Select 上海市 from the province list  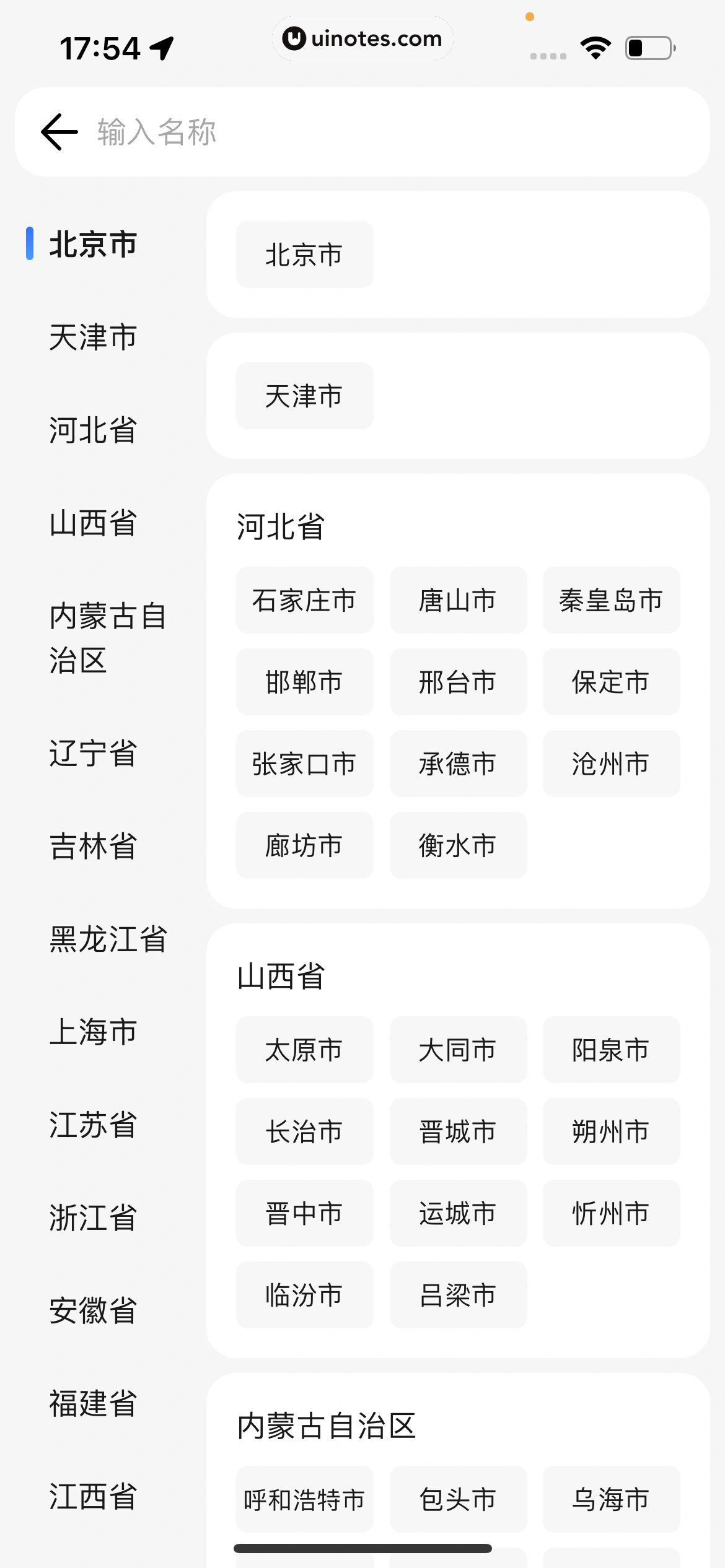tap(93, 1032)
